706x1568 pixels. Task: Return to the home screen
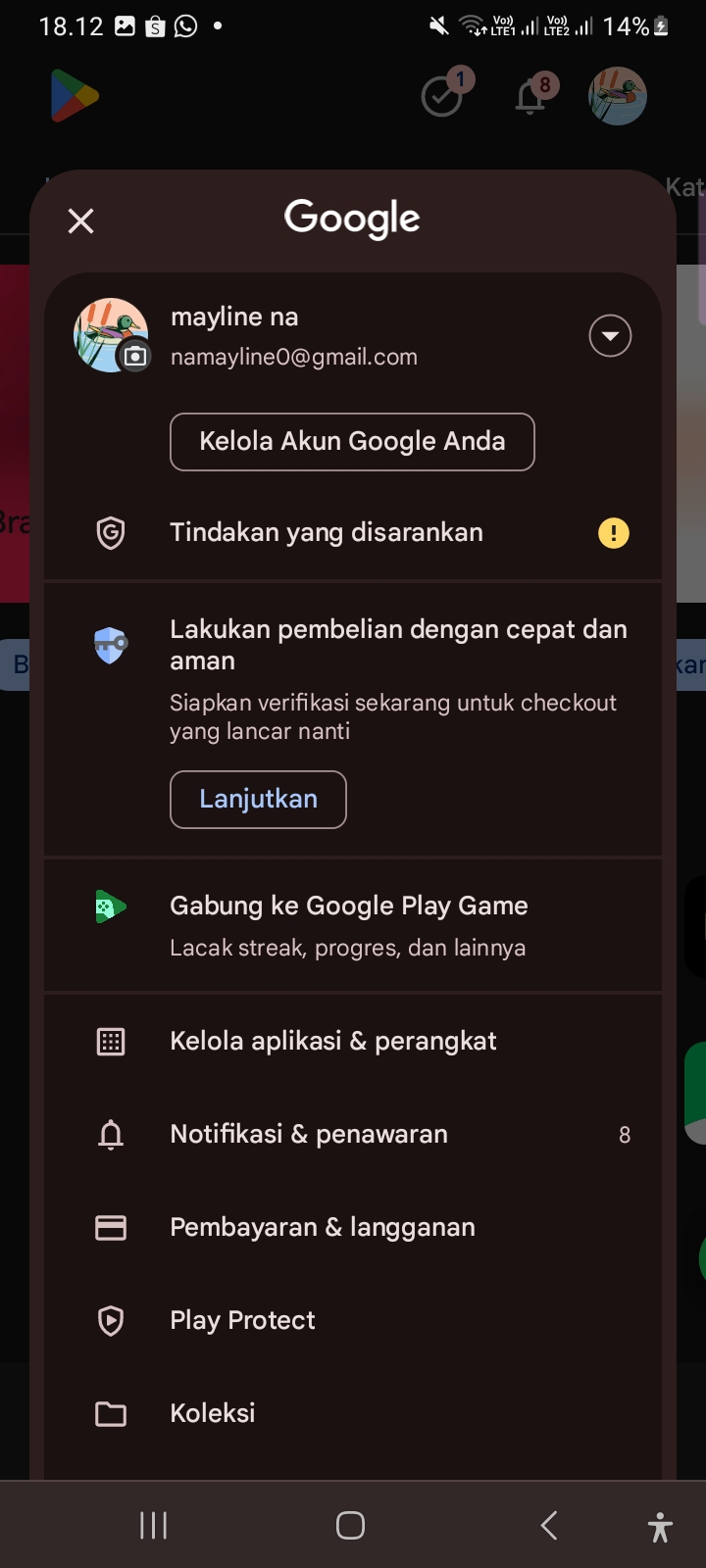[x=350, y=1525]
